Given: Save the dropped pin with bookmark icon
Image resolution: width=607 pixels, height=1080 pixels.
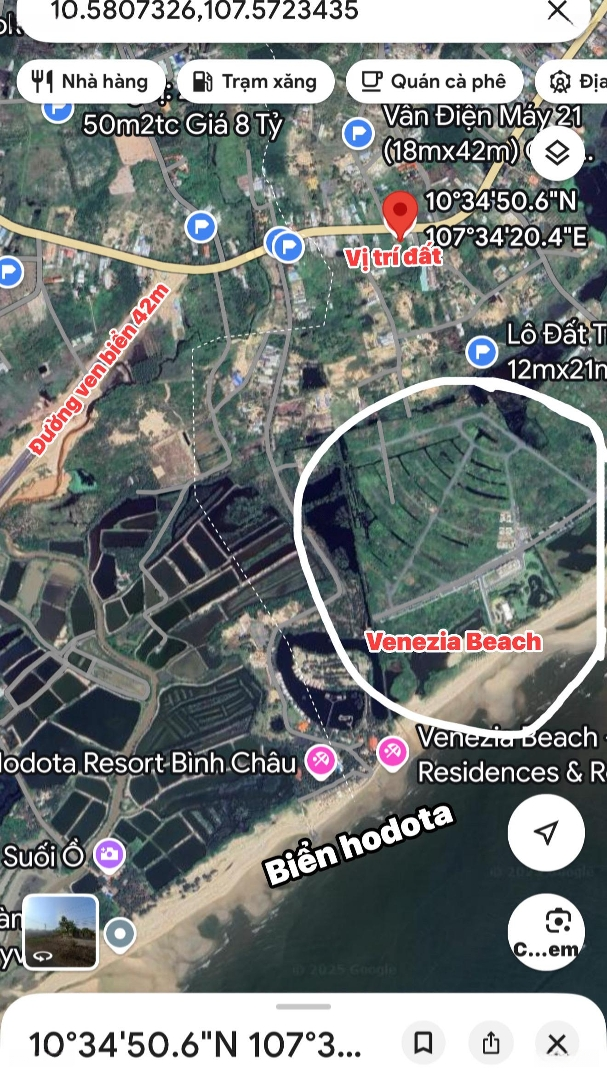Looking at the screenshot, I should pos(423,1044).
